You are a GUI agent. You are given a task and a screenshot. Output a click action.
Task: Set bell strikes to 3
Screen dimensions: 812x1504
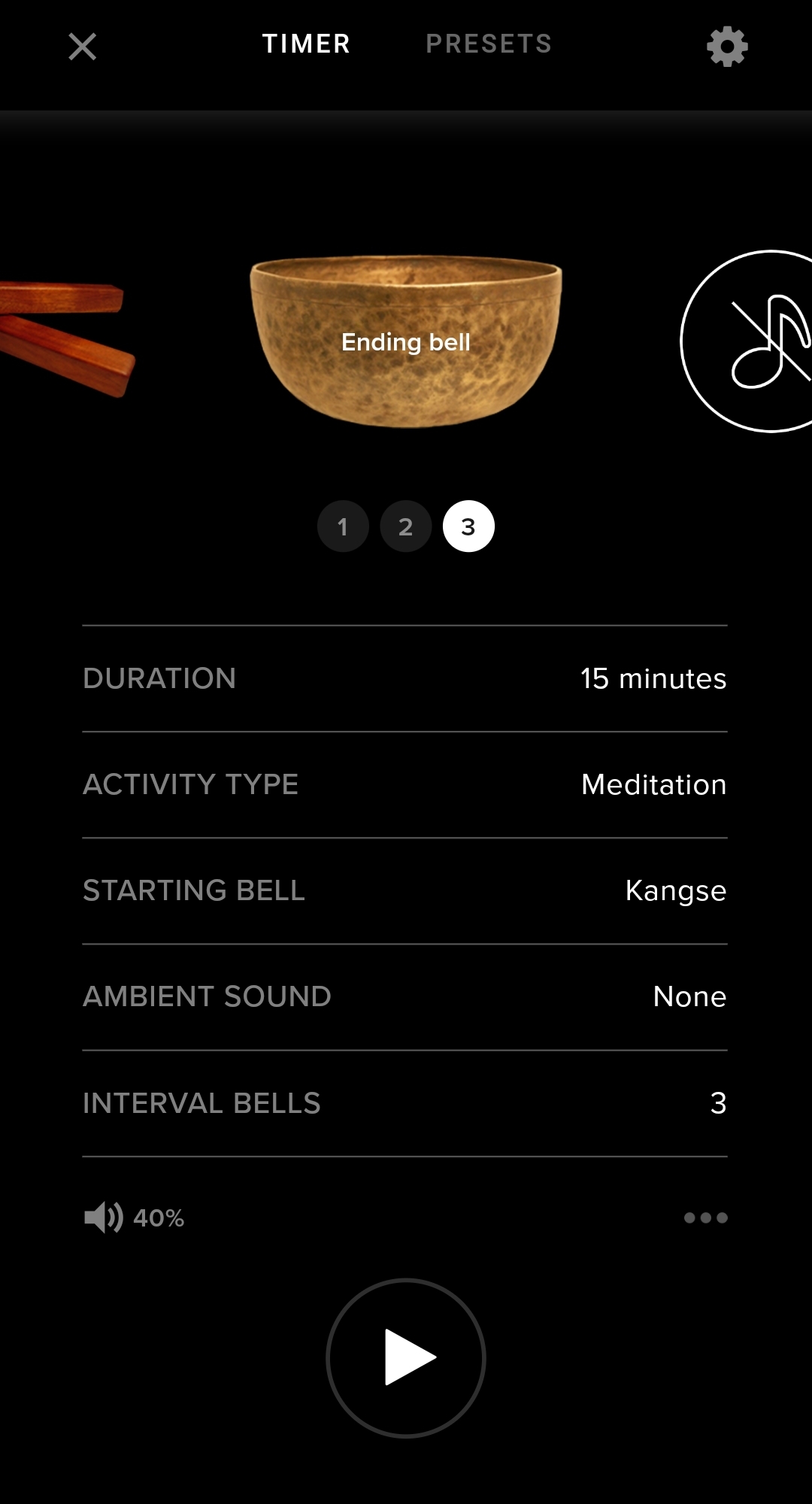click(468, 526)
